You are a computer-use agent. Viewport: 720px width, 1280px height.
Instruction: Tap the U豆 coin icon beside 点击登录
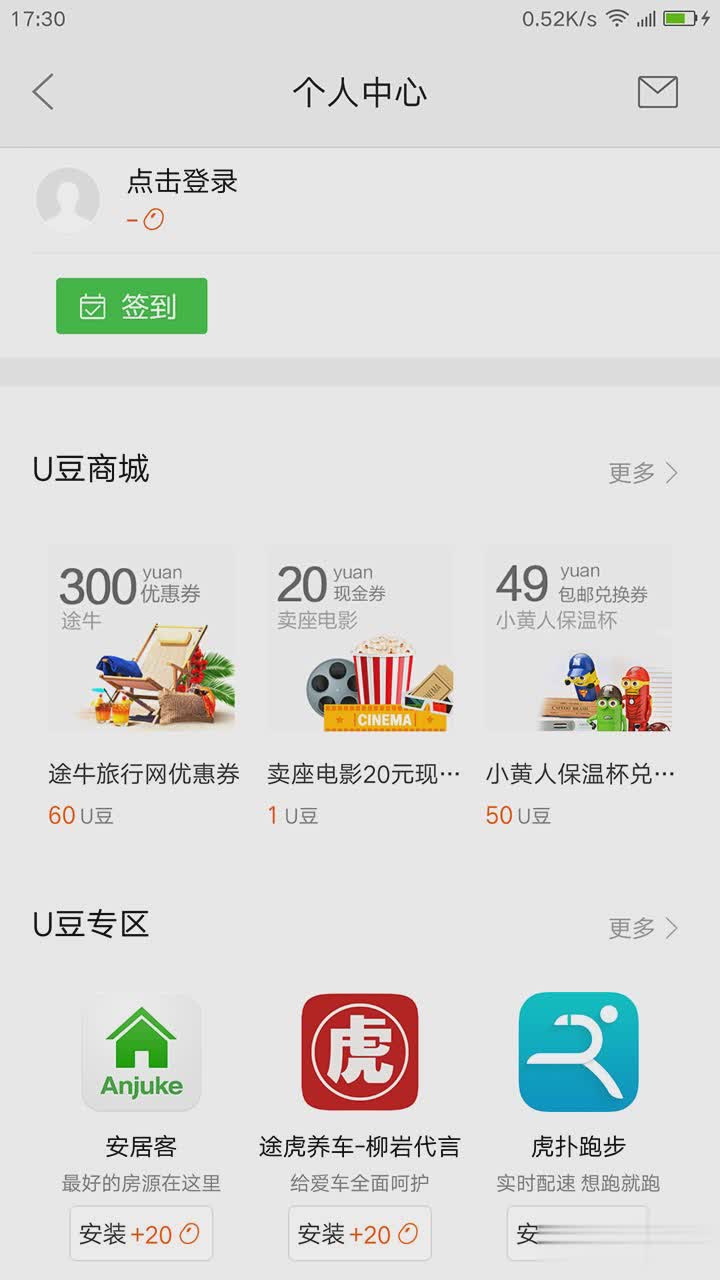[x=152, y=218]
